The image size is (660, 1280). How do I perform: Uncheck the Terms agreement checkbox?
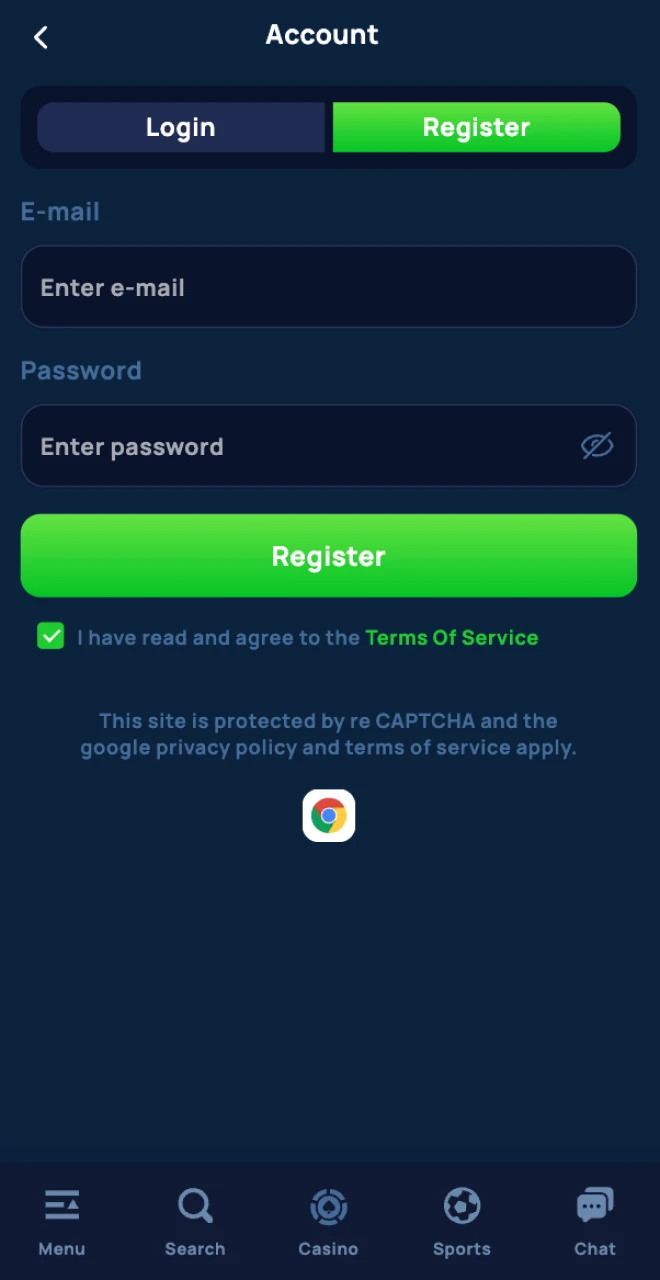pyautogui.click(x=51, y=636)
